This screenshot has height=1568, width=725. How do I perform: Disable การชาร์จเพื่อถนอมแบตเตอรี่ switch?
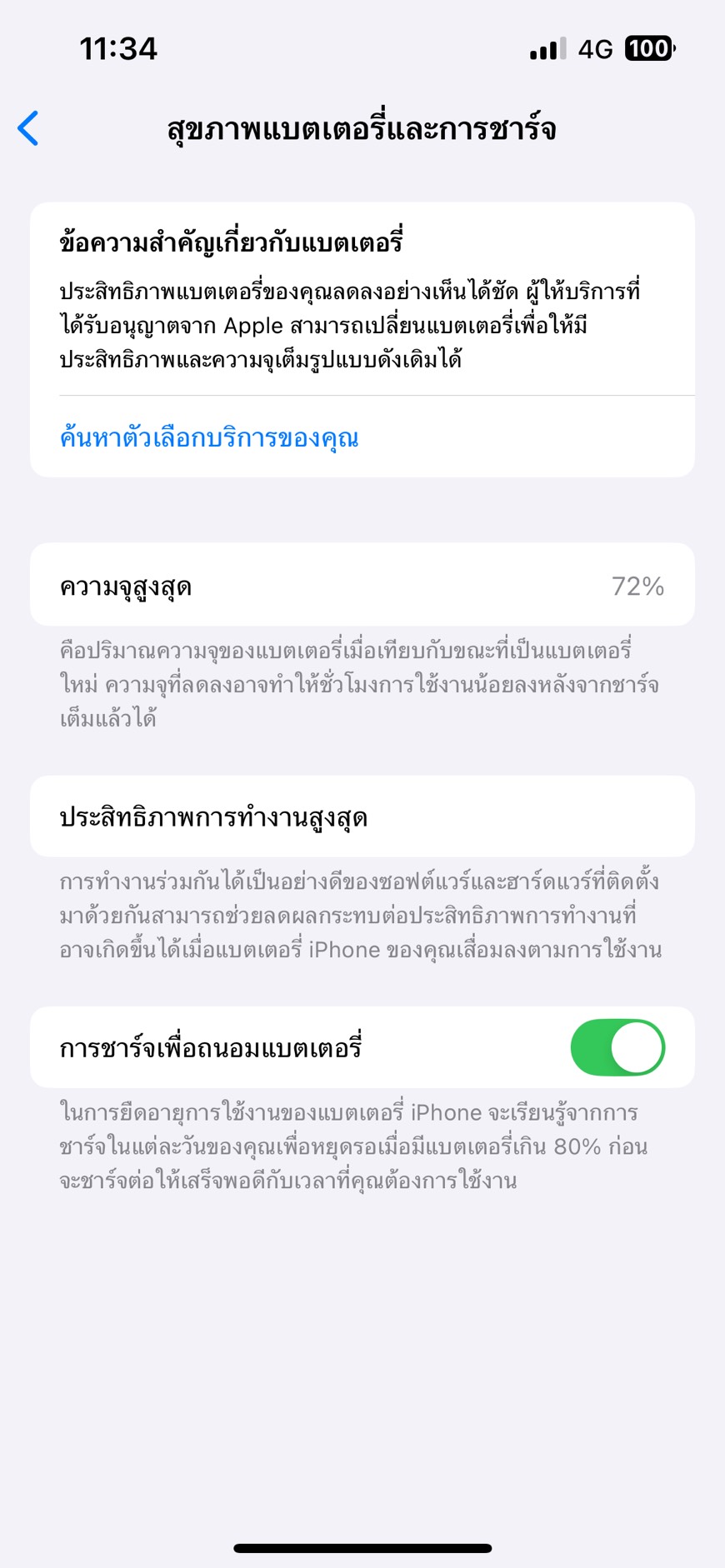tap(617, 1047)
